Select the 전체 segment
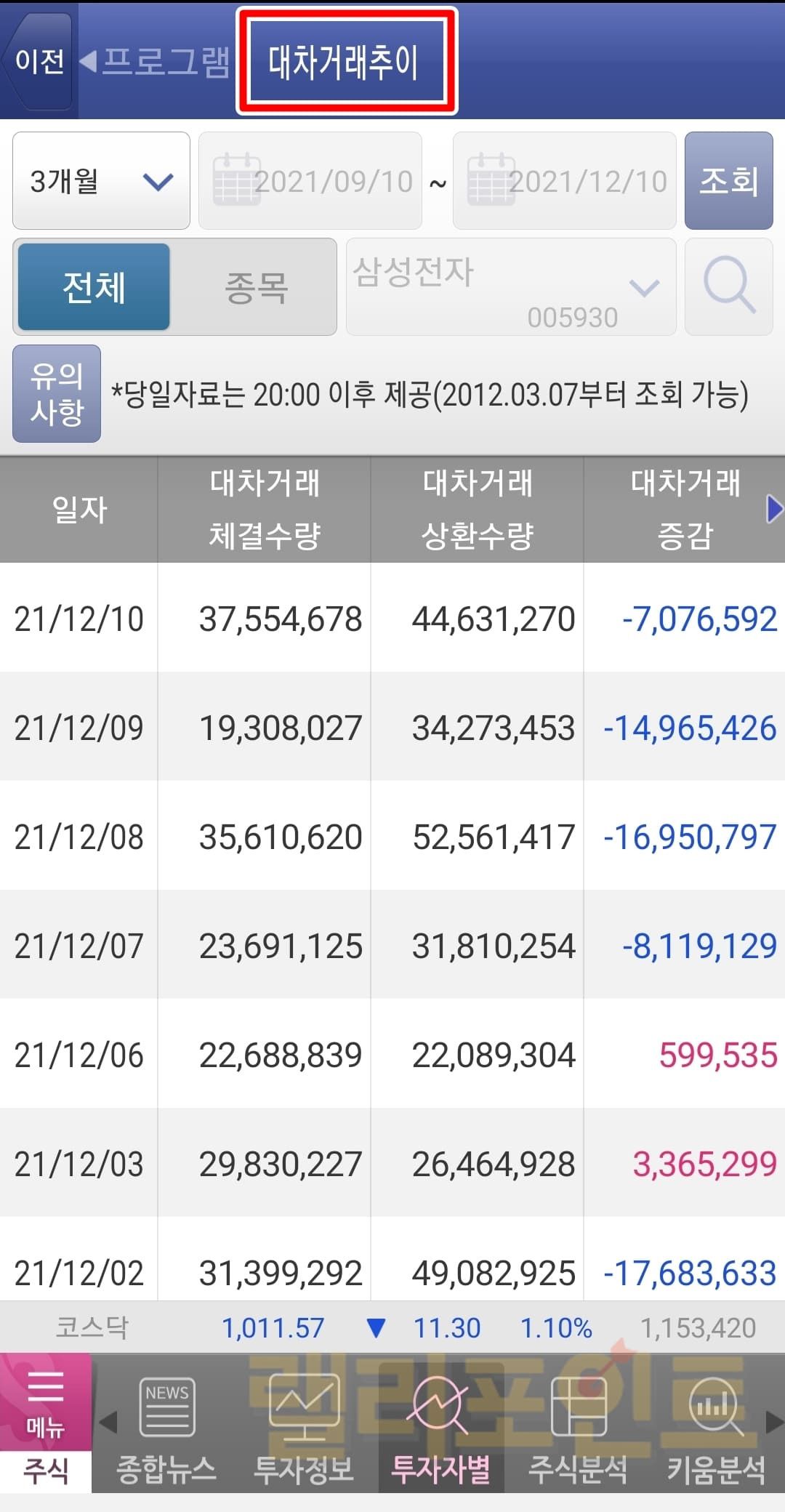This screenshot has width=785, height=1512. [x=94, y=287]
